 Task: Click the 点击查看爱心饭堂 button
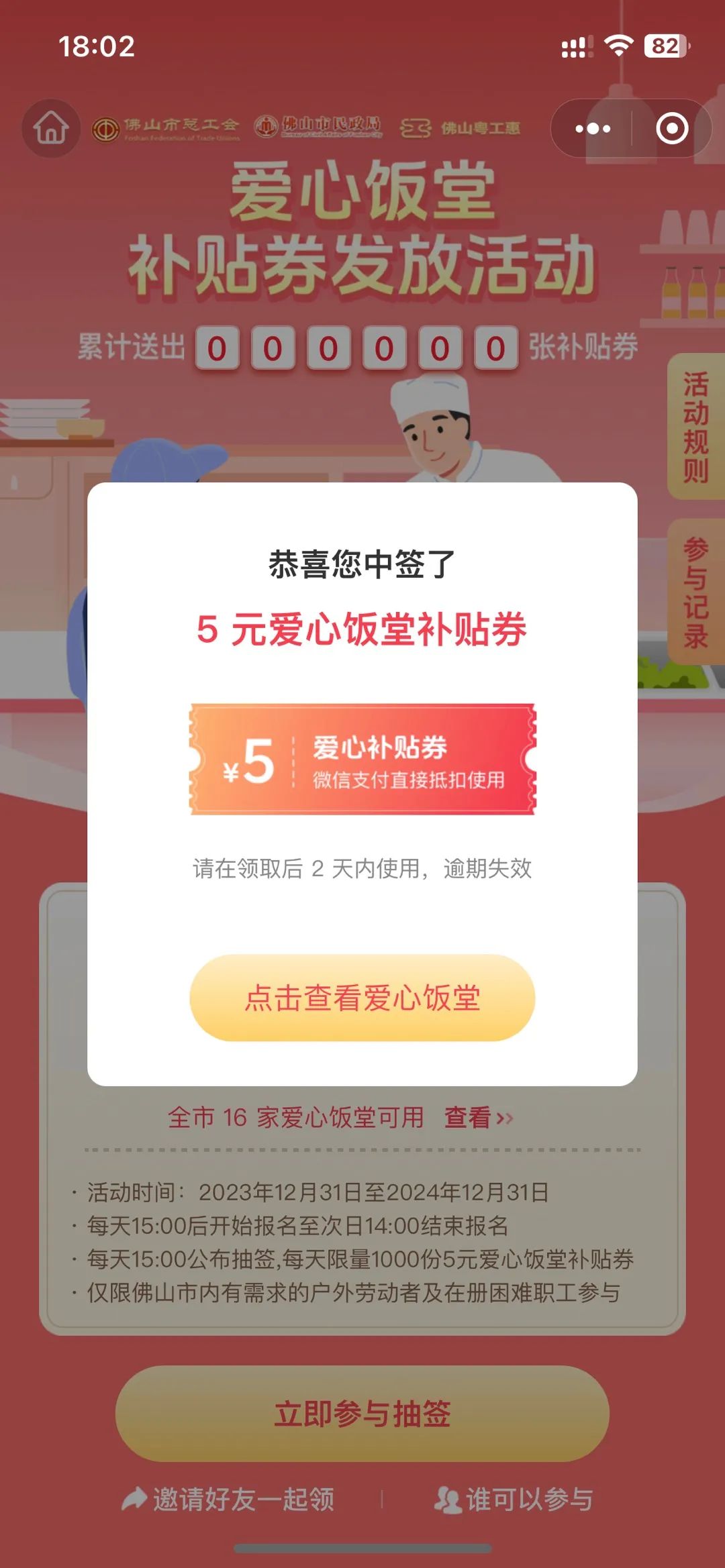(x=362, y=1000)
